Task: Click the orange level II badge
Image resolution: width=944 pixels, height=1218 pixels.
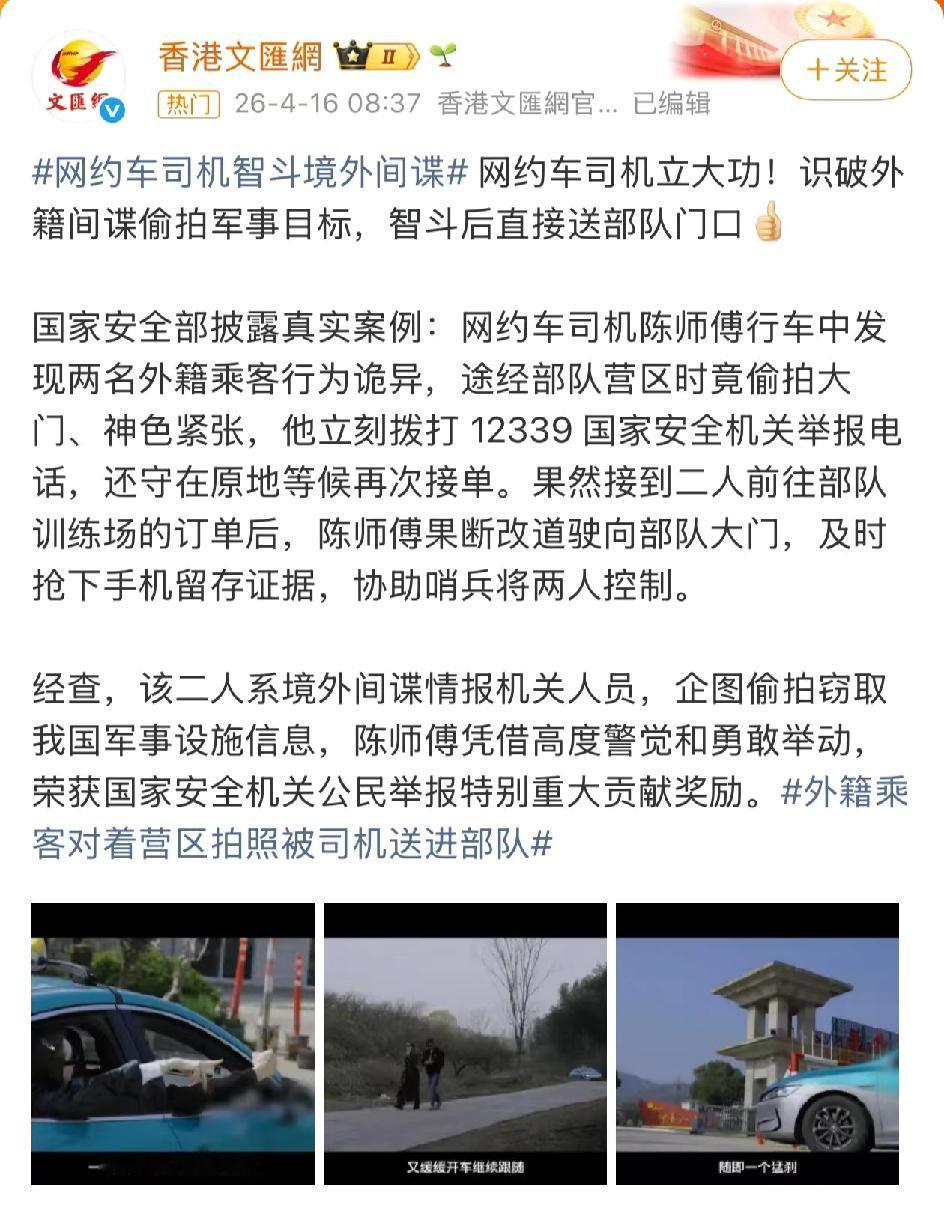Action: point(389,58)
